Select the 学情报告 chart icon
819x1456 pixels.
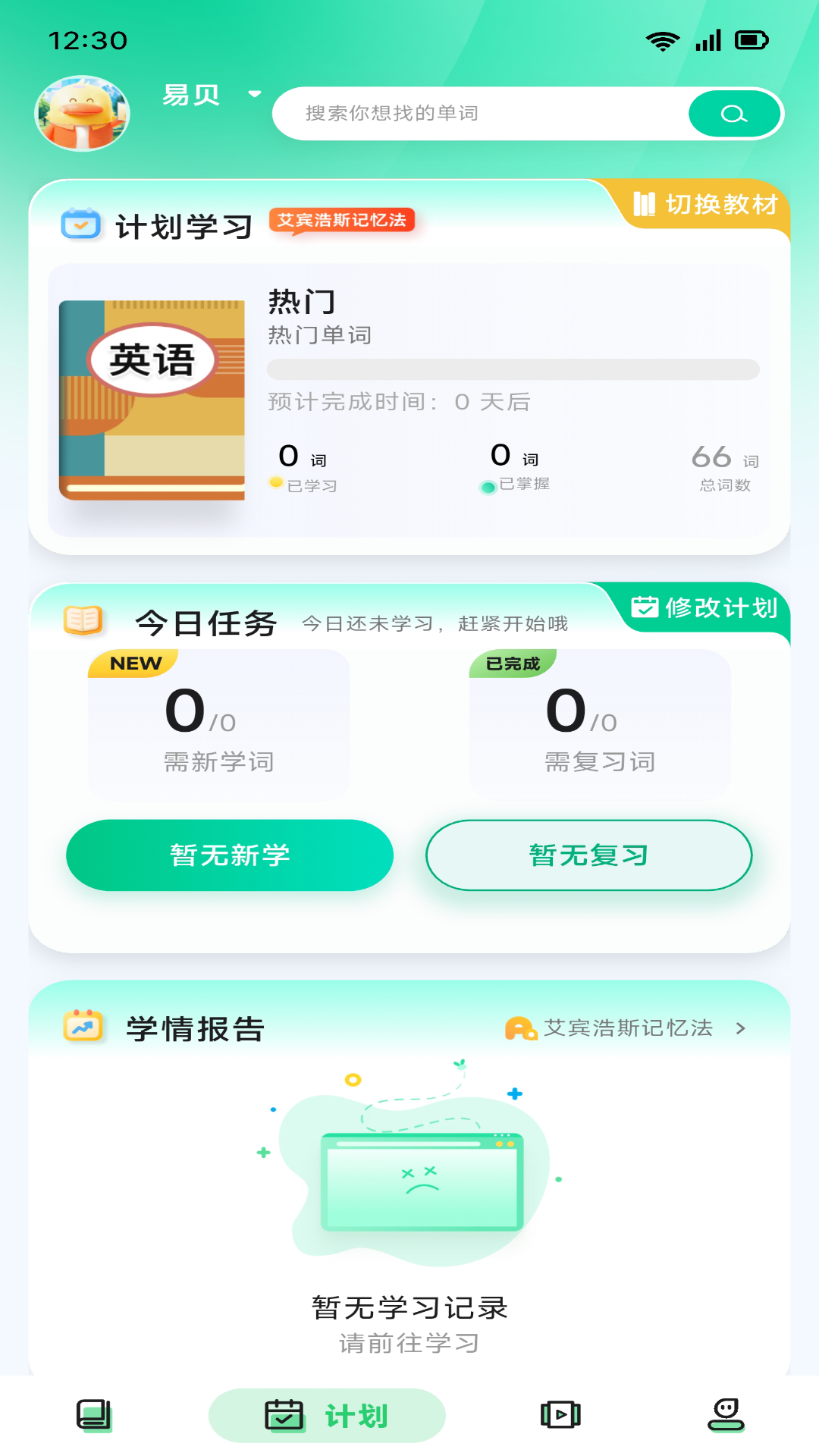(83, 1028)
